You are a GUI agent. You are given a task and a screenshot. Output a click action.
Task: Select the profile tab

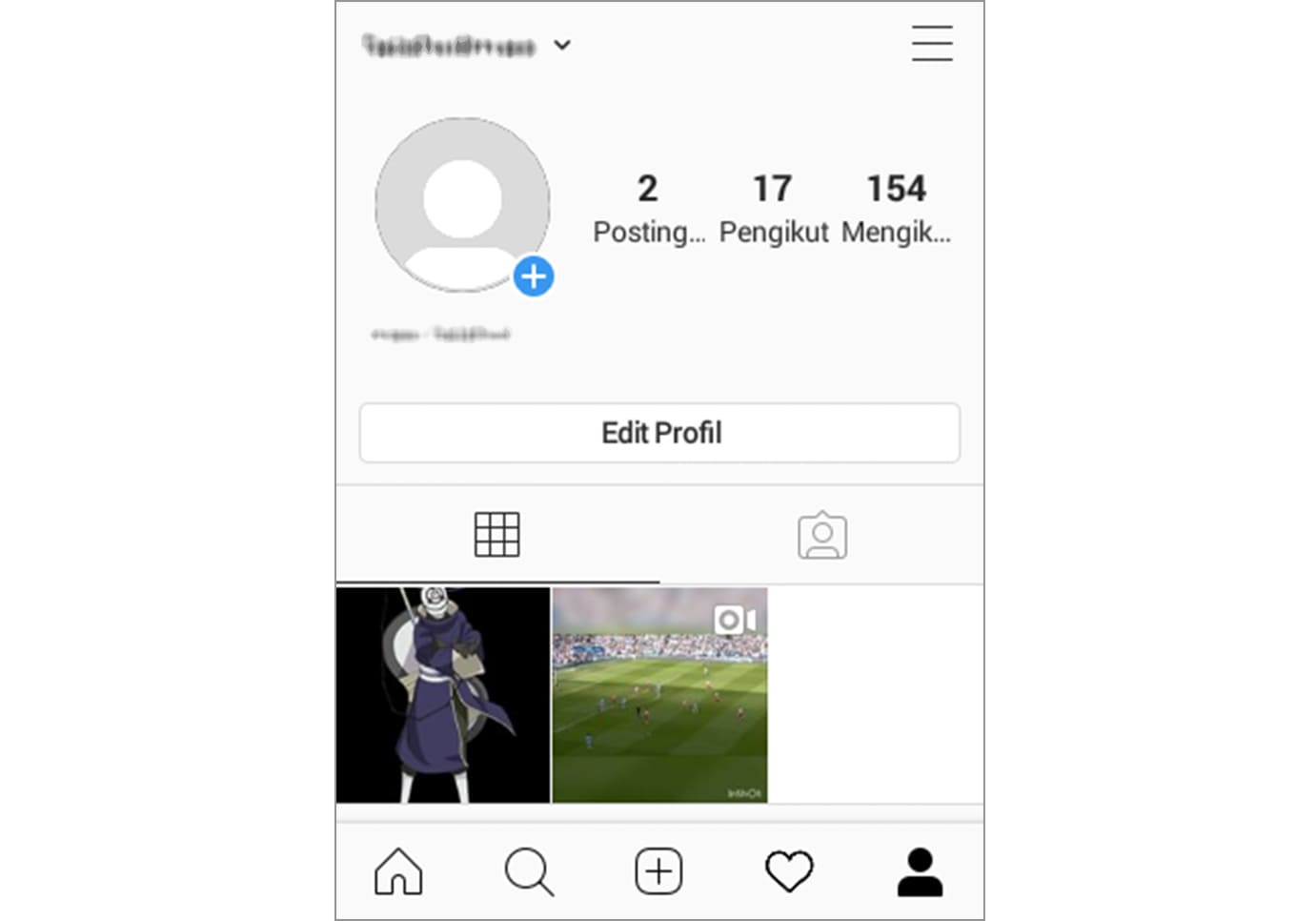pyautogui.click(x=920, y=871)
